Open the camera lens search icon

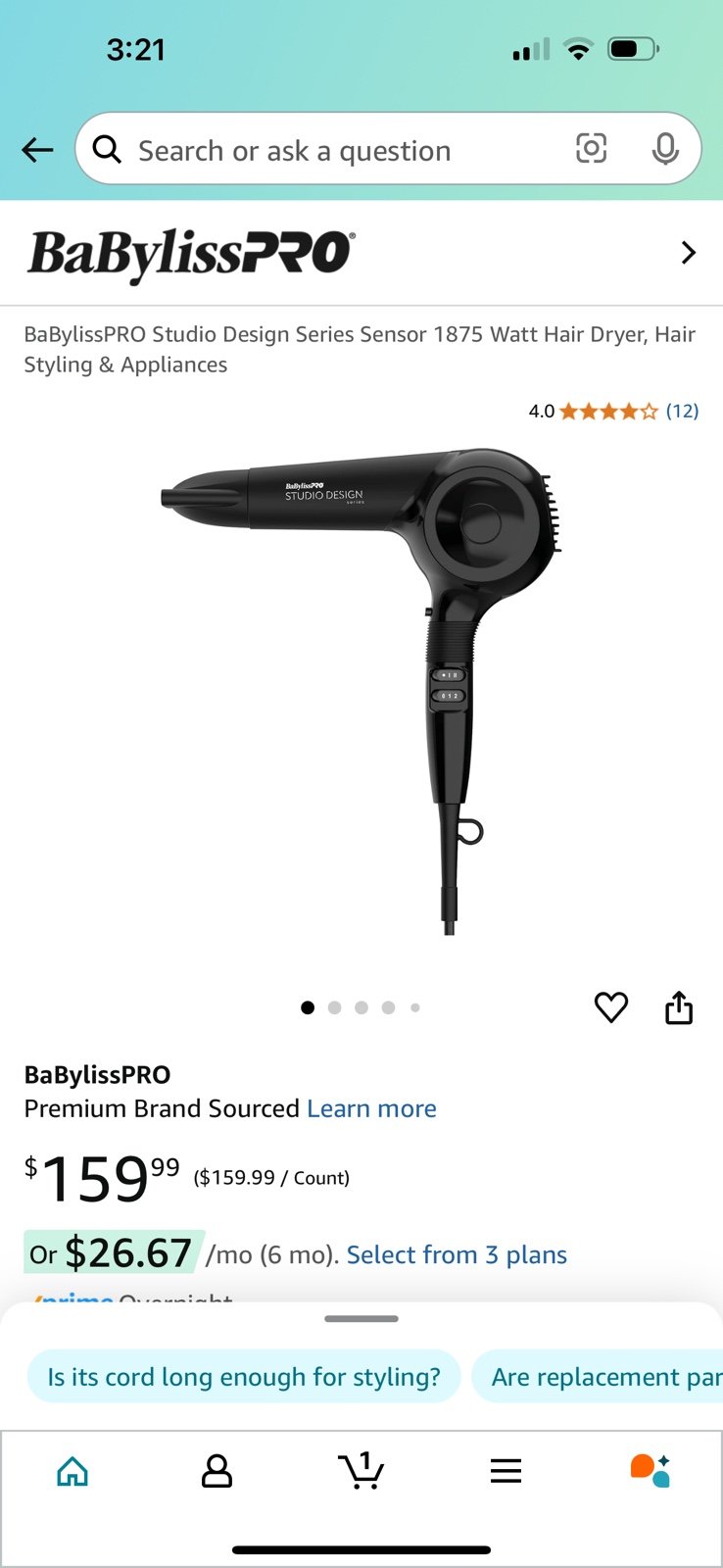click(591, 149)
